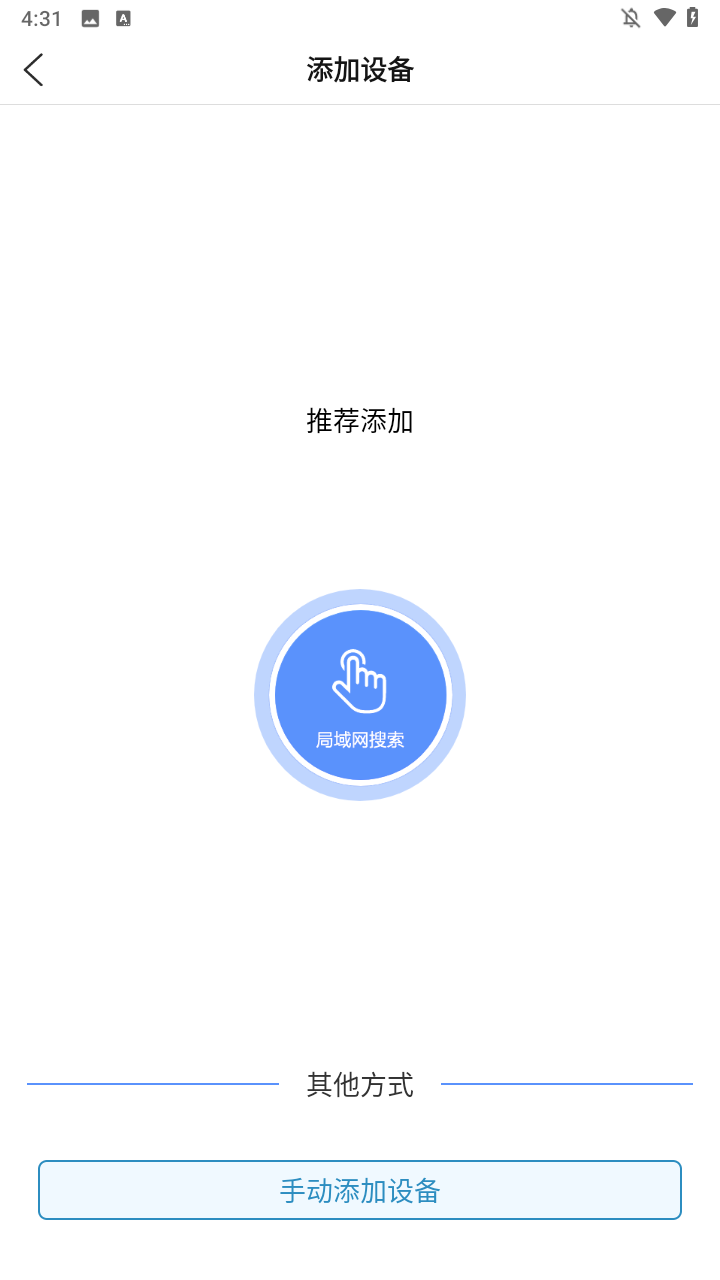This screenshot has width=720, height=1280.
Task: Tap the boxed letter A status icon
Action: point(122,17)
